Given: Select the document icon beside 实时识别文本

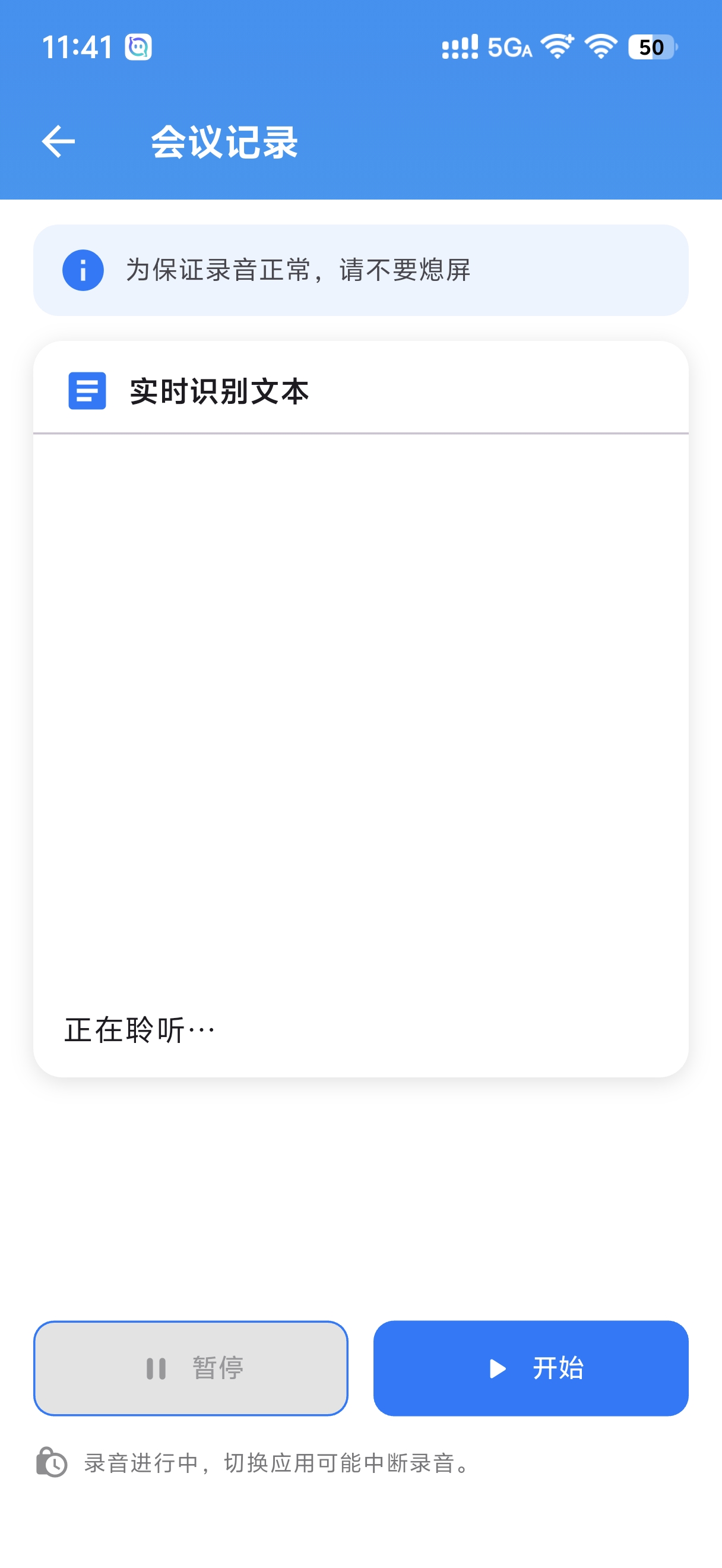Looking at the screenshot, I should tap(87, 391).
